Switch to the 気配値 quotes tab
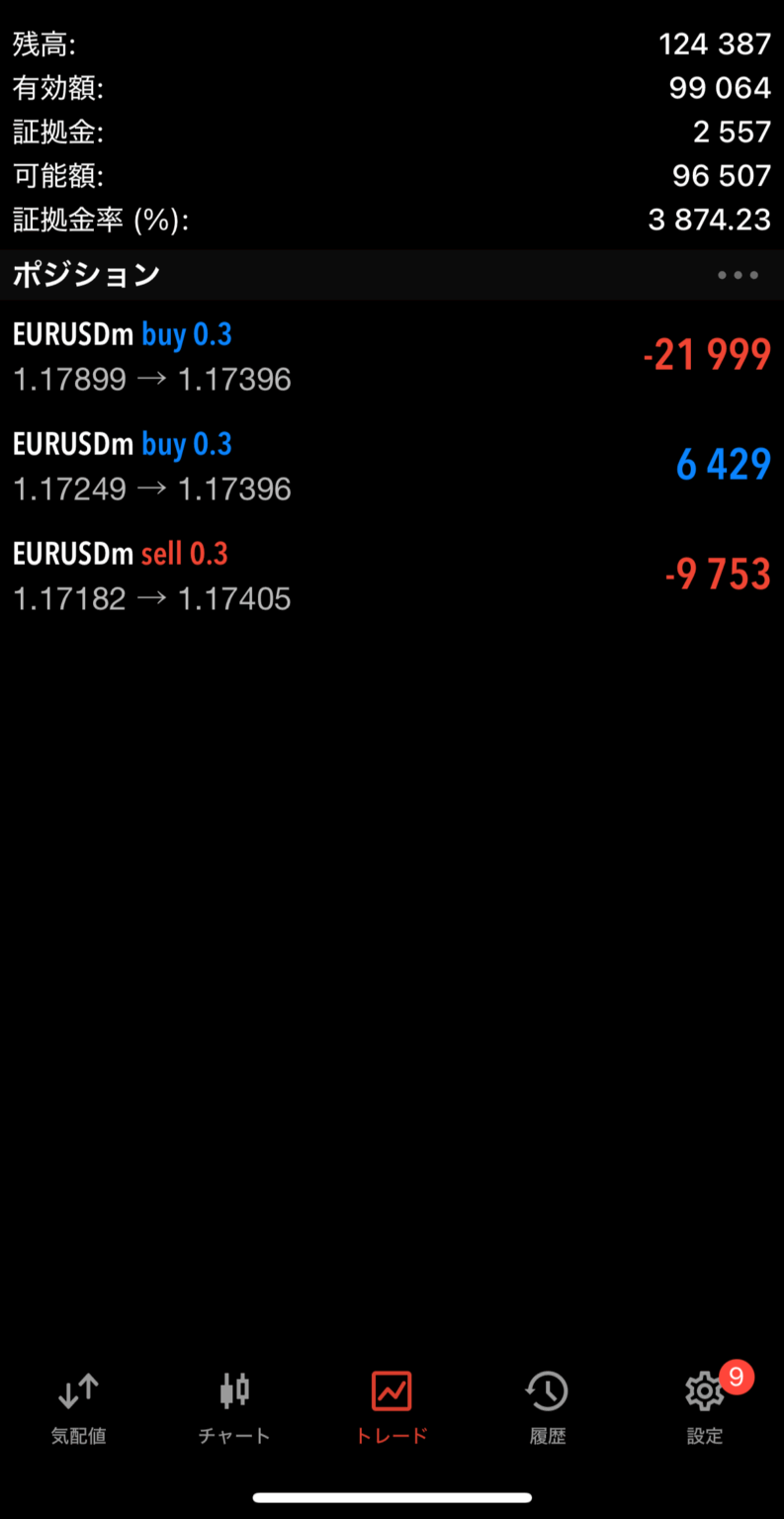The width and height of the screenshot is (784, 1519). coord(78,1406)
